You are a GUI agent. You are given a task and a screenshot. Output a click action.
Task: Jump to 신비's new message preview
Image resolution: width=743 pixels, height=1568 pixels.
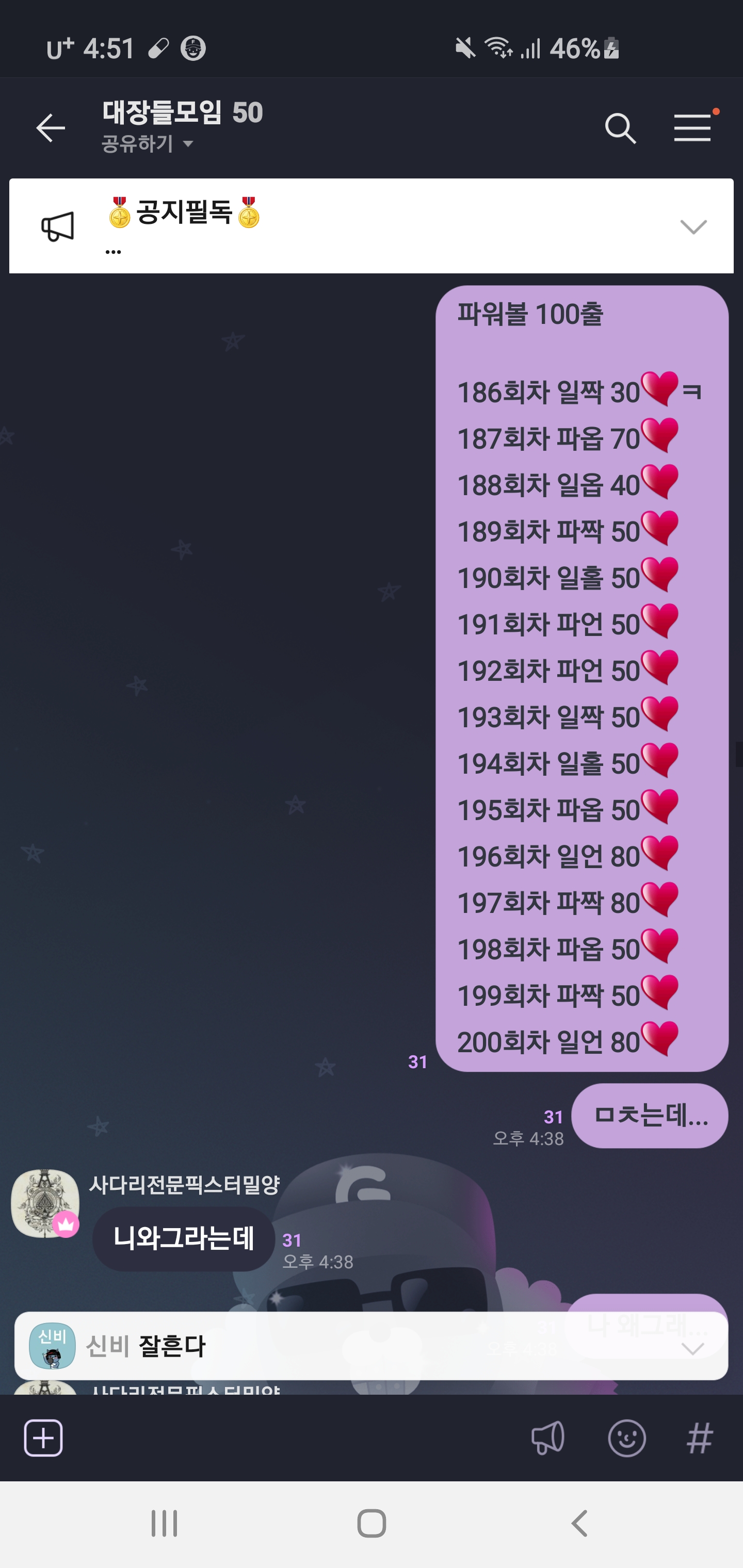(x=371, y=1346)
